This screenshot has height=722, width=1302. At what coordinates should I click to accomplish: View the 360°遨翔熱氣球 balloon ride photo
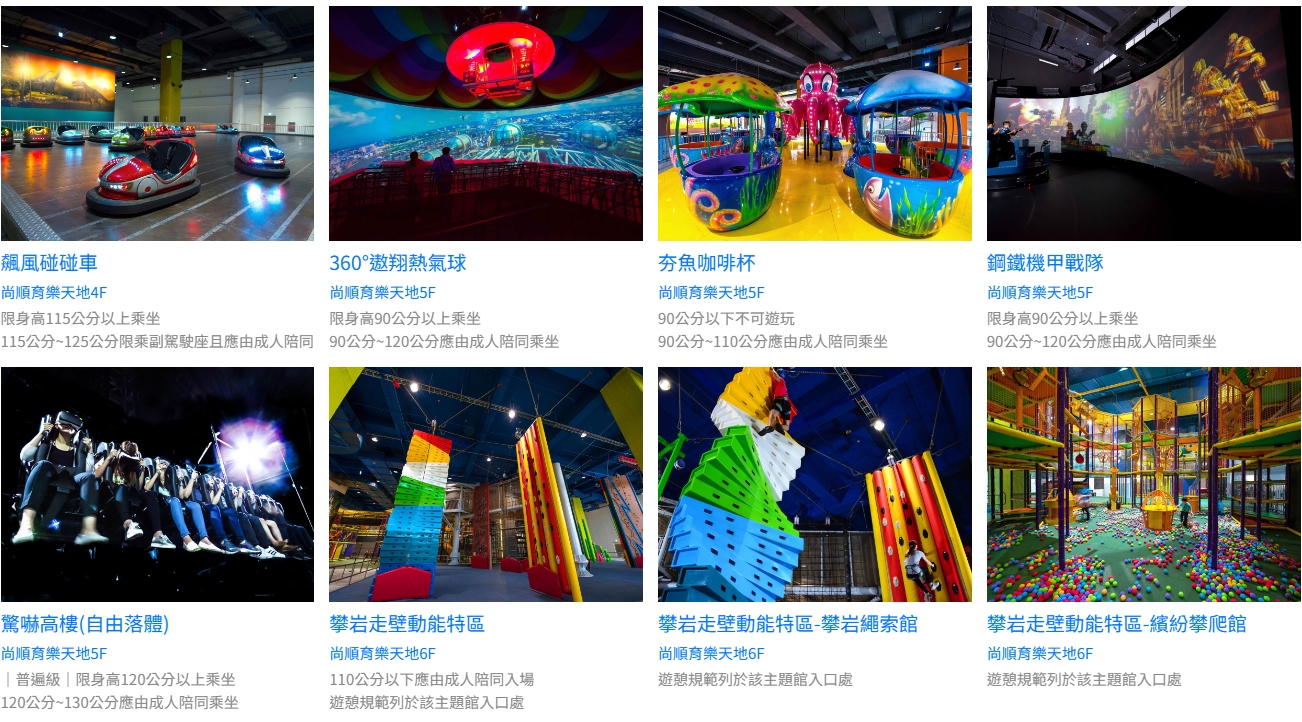point(485,123)
